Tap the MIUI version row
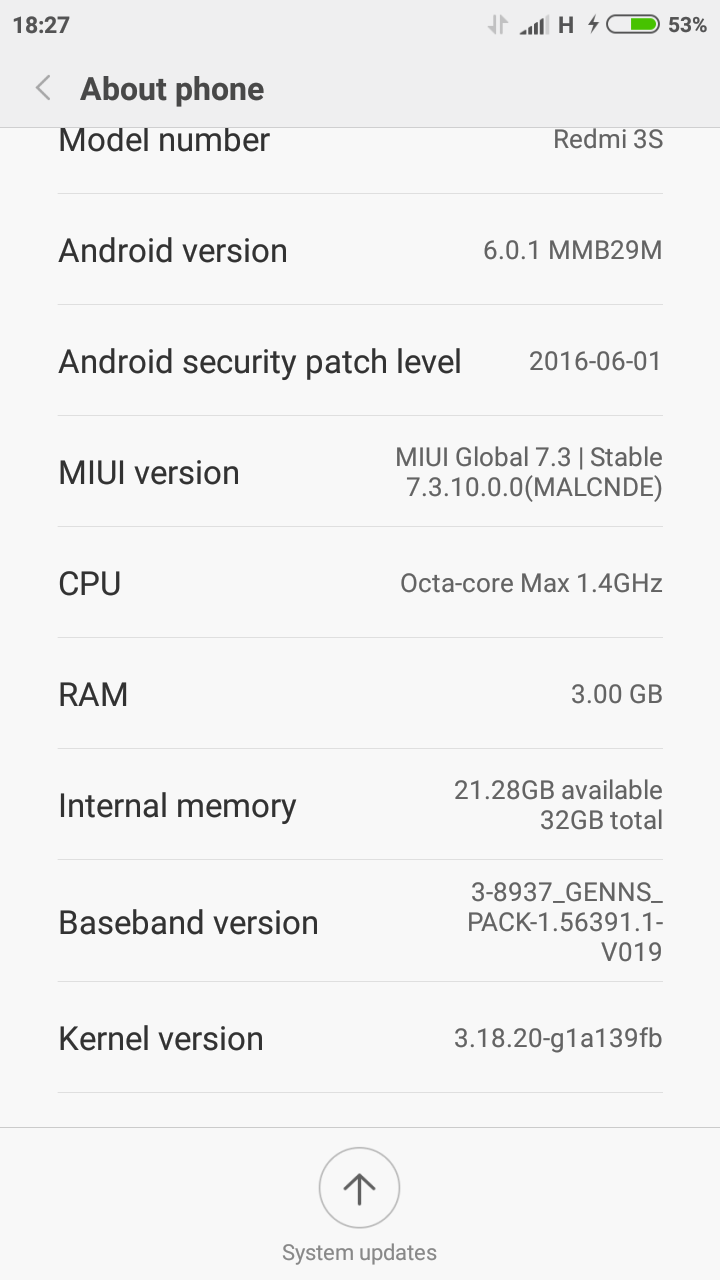Viewport: 720px width, 1280px height. (x=360, y=472)
